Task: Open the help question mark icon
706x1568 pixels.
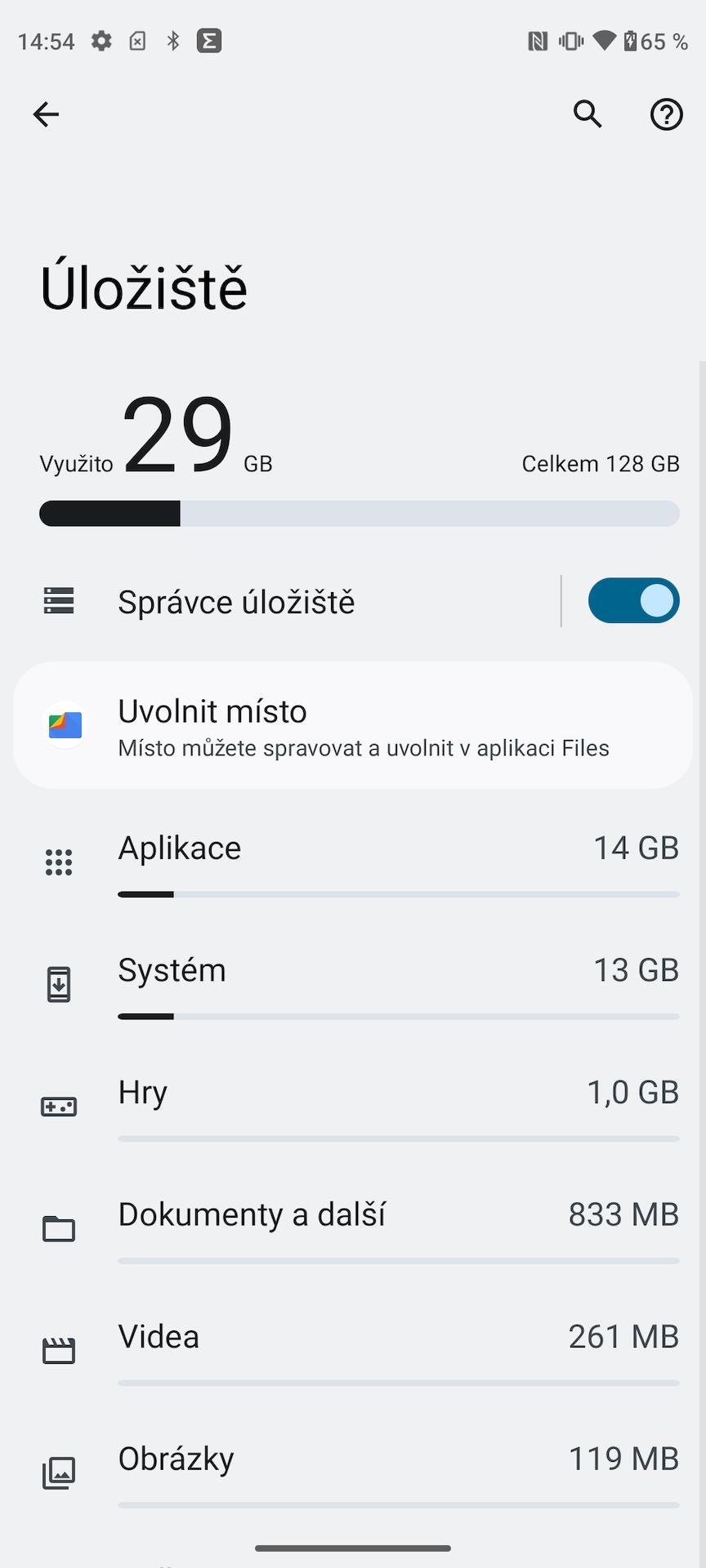Action: point(667,114)
